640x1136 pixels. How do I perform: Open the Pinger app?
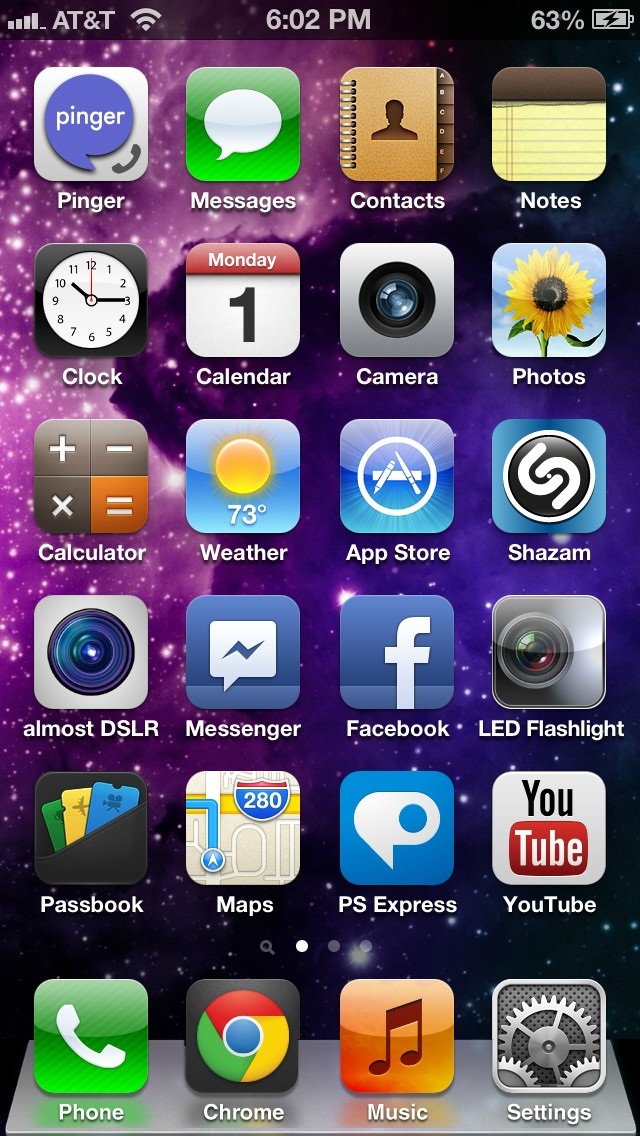click(x=91, y=124)
